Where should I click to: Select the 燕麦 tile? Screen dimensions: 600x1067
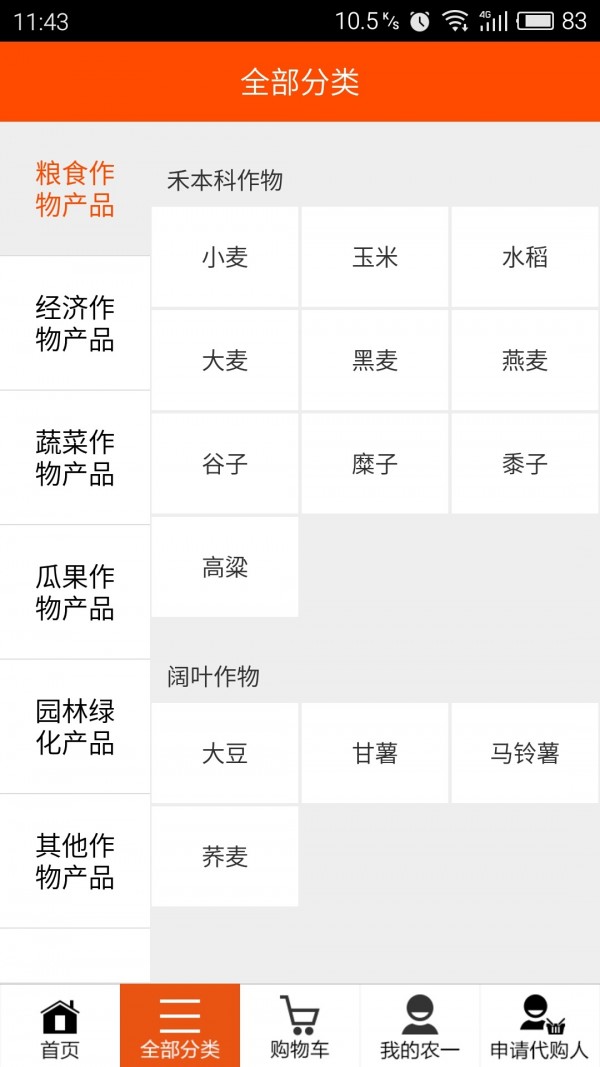(x=525, y=361)
